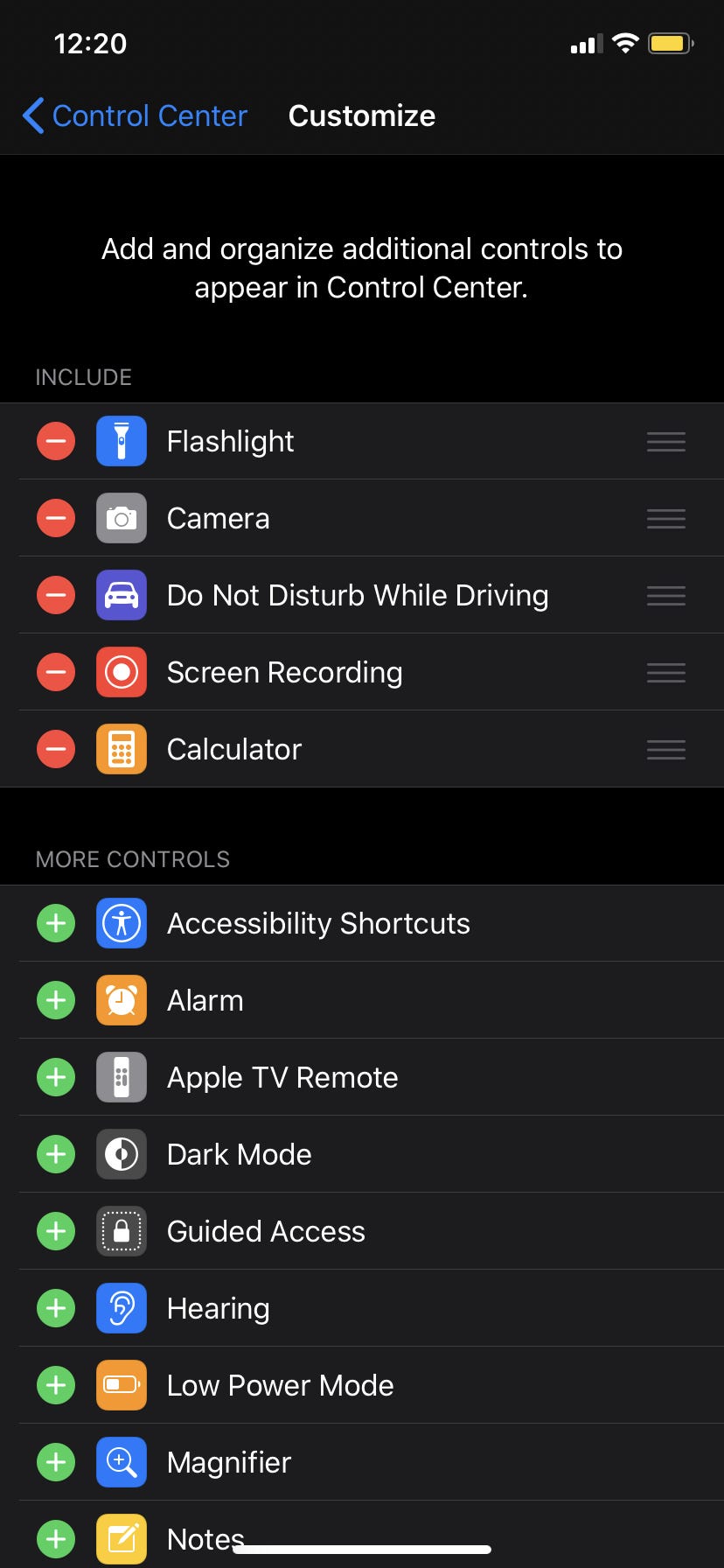
Task: Add Hearing to Control Center
Action: [56, 1308]
